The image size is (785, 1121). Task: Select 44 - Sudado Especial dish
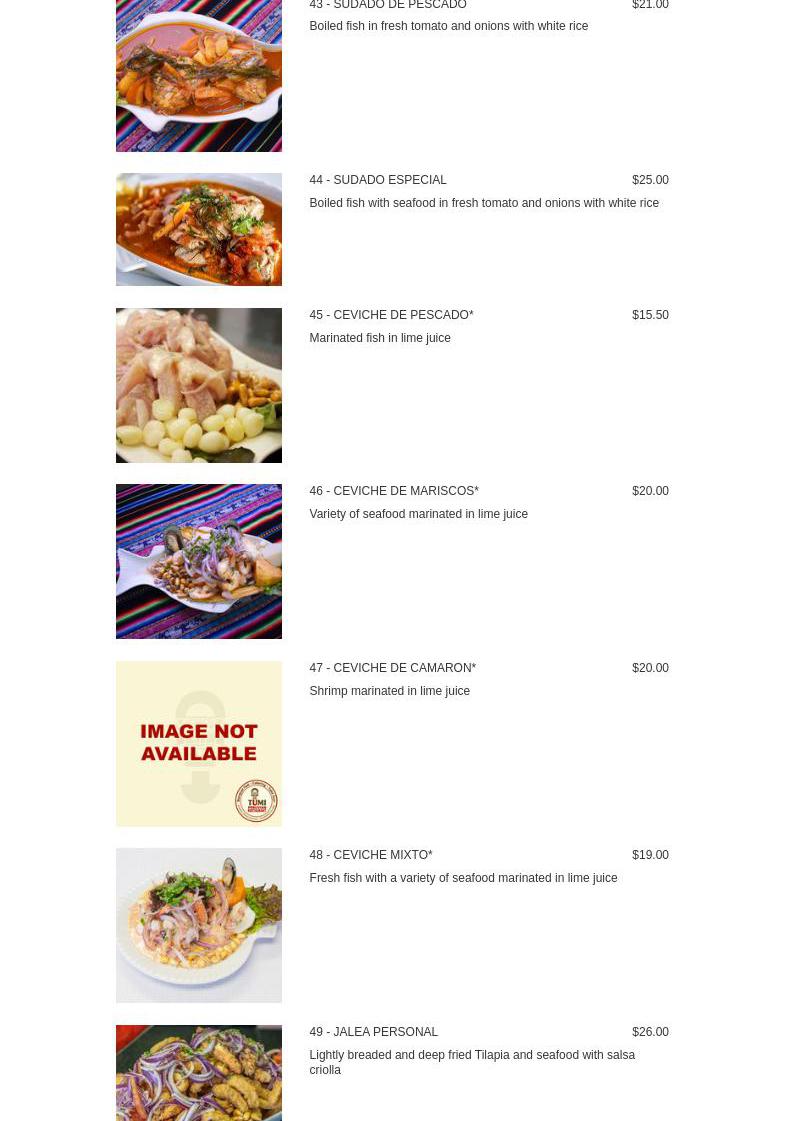coord(377,180)
